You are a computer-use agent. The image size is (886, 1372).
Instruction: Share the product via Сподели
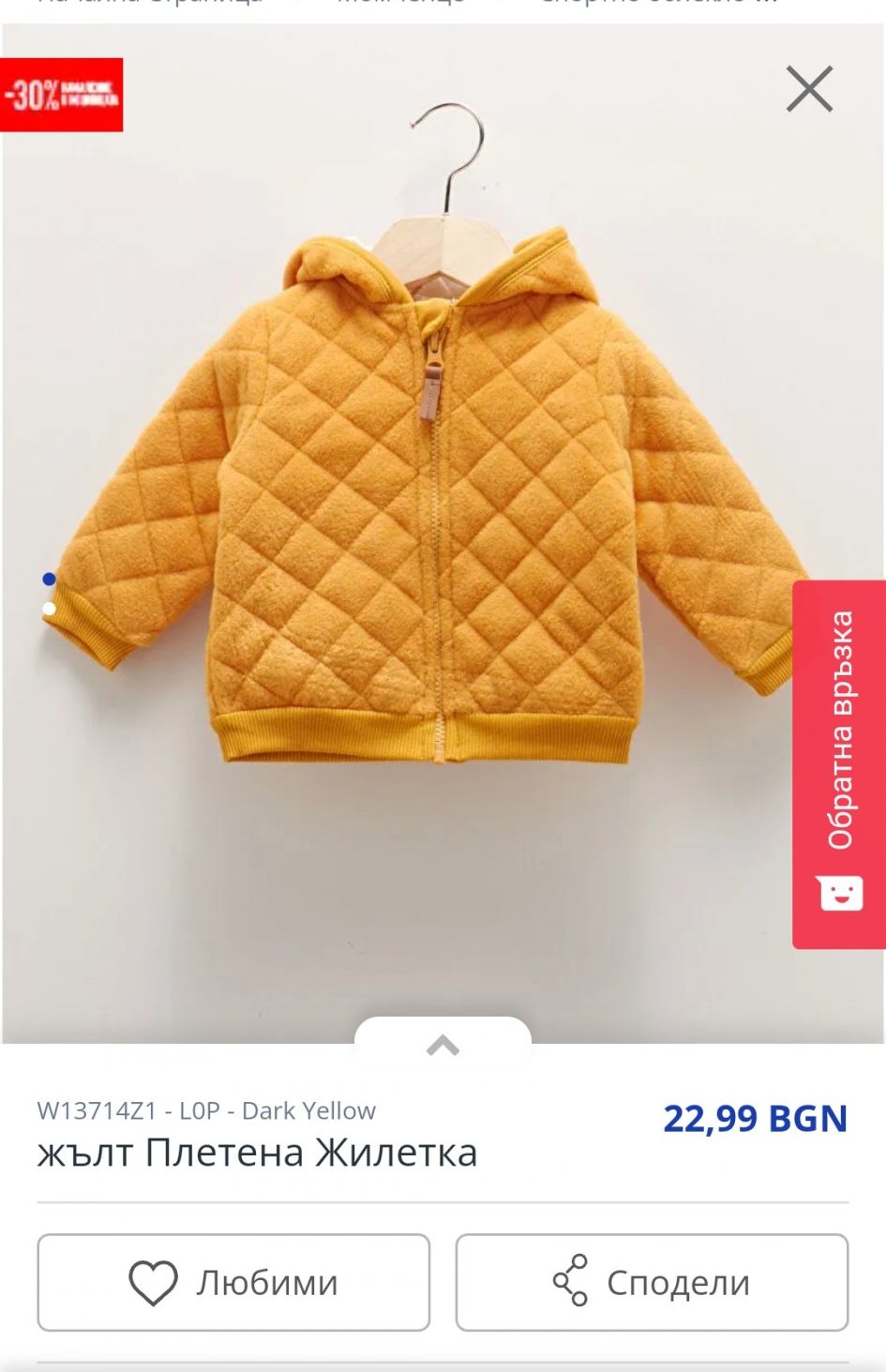652,1282
